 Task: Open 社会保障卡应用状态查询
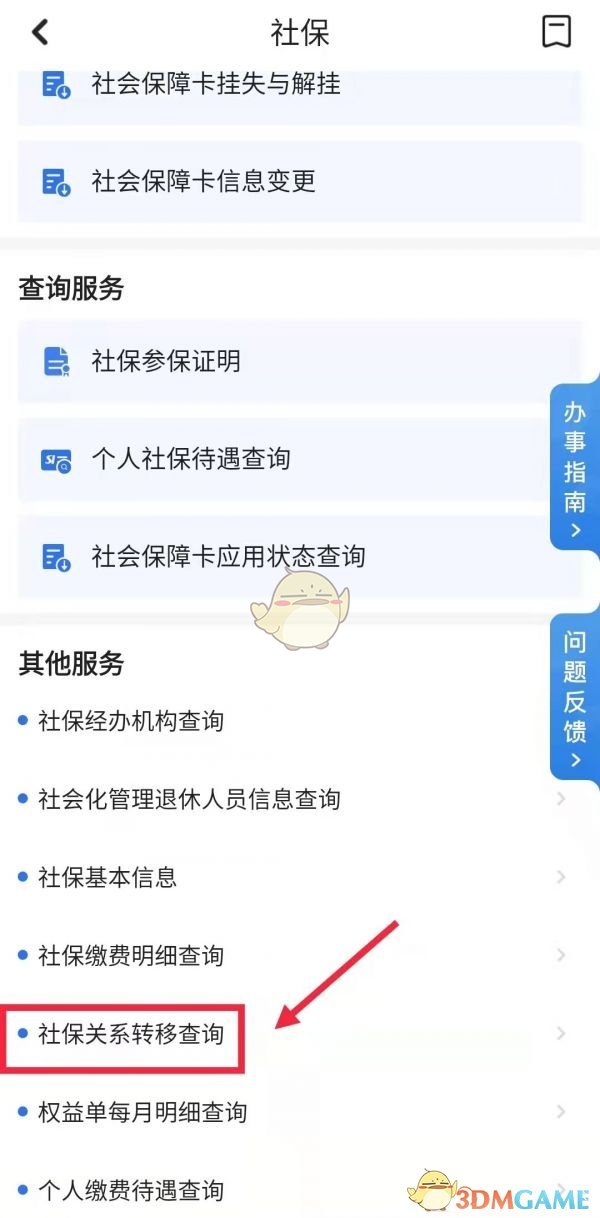(x=300, y=556)
